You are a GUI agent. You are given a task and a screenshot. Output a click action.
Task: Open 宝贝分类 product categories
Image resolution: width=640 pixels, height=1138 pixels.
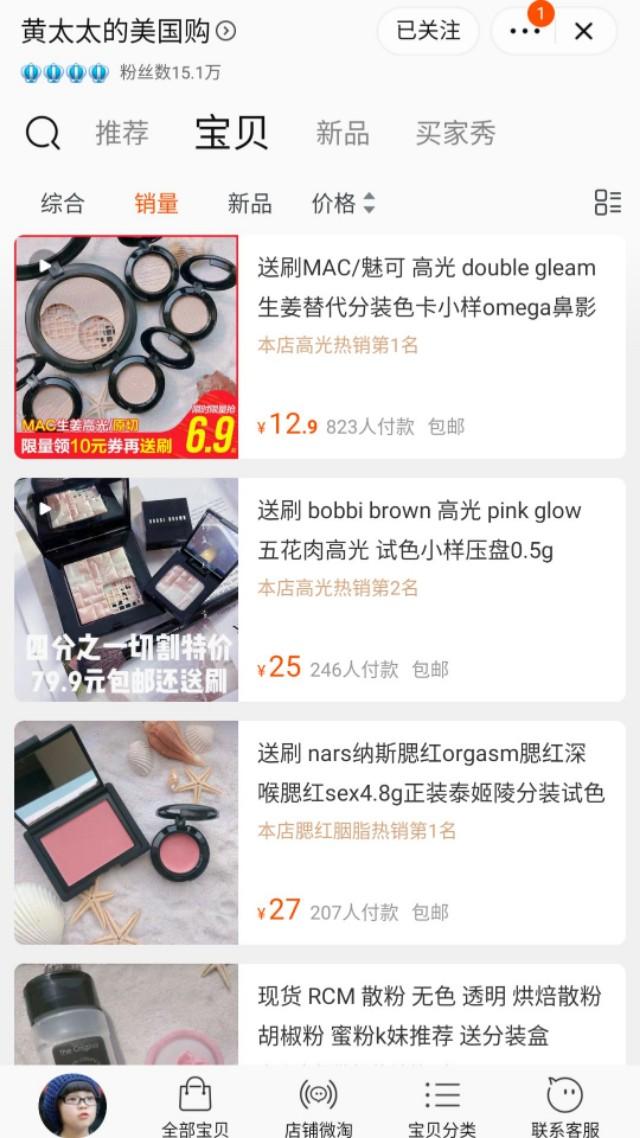pos(441,1106)
